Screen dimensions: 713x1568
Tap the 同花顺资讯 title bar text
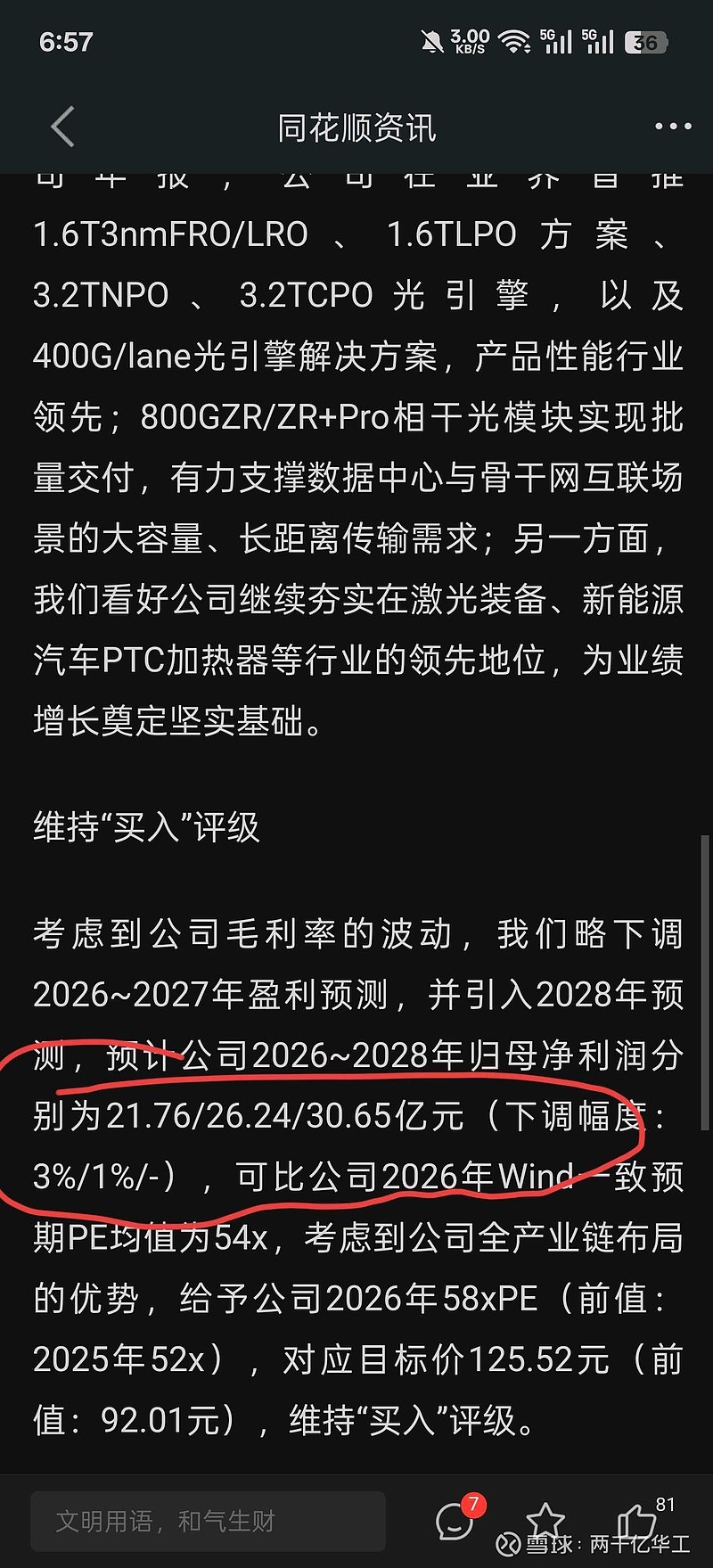(x=356, y=127)
